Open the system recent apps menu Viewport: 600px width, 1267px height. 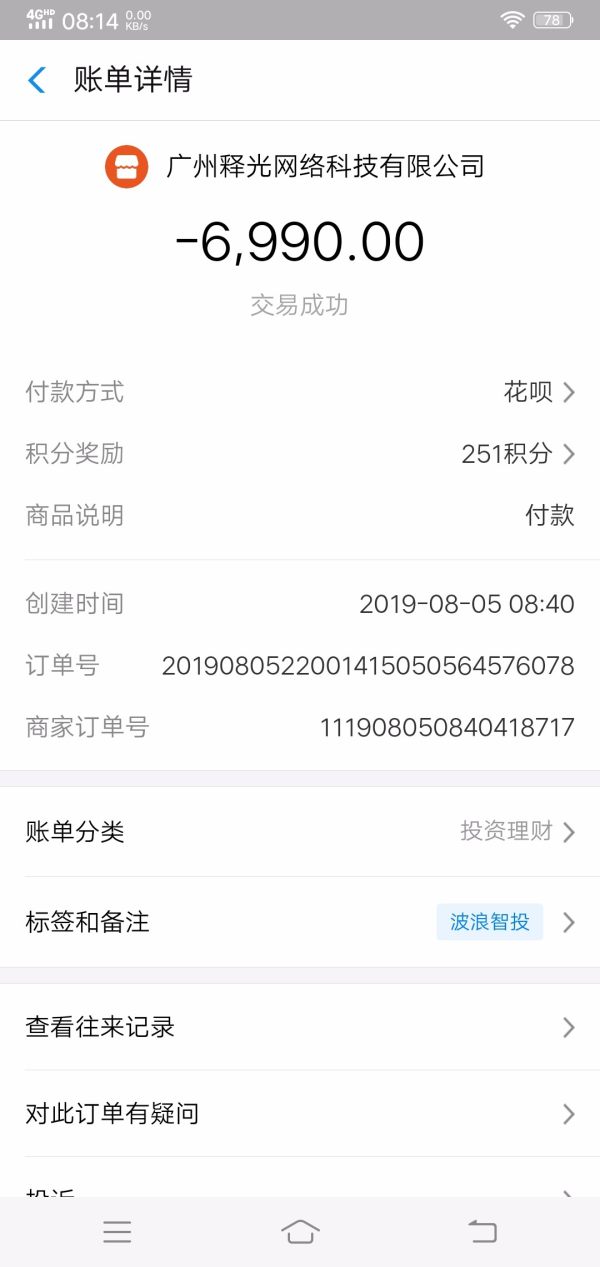(117, 1232)
